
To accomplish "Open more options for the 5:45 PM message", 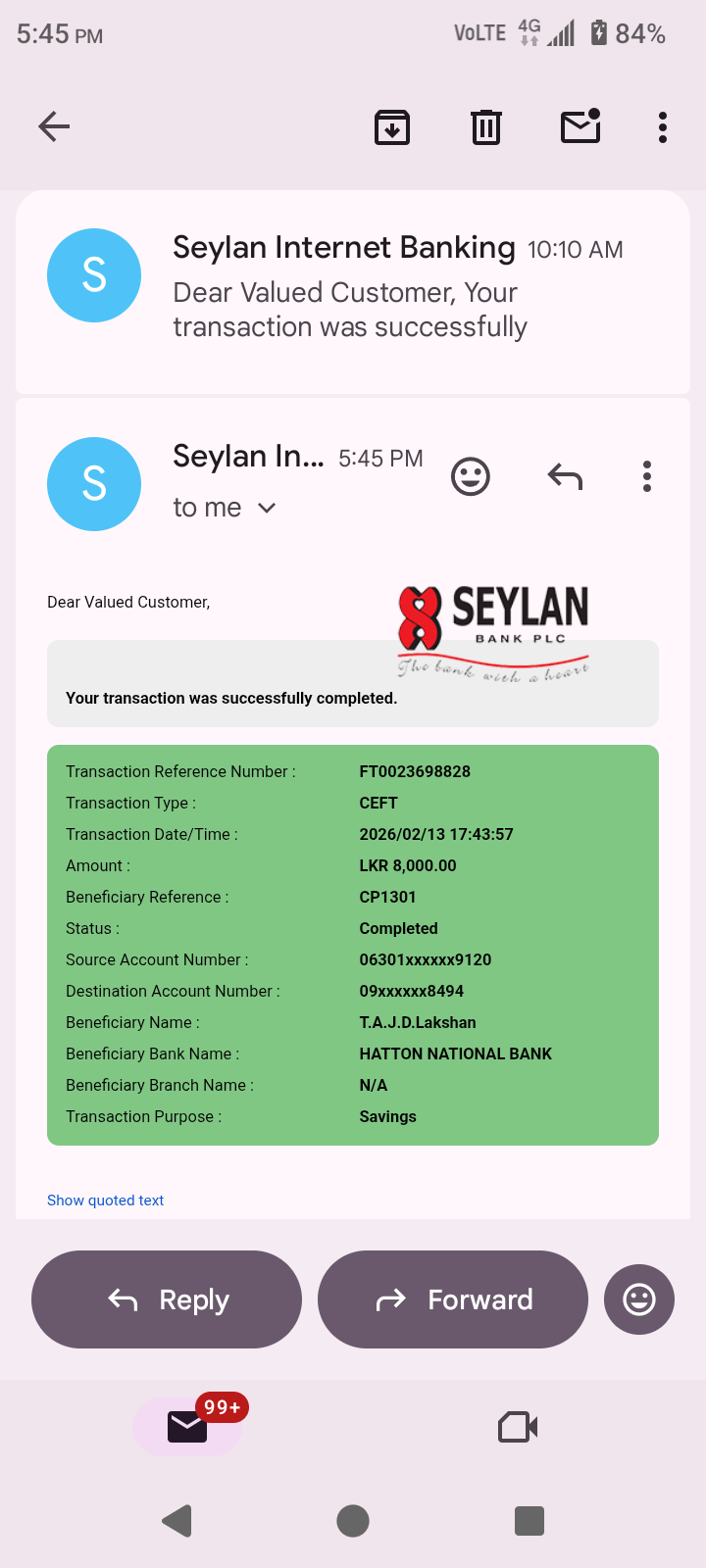I will coord(647,477).
